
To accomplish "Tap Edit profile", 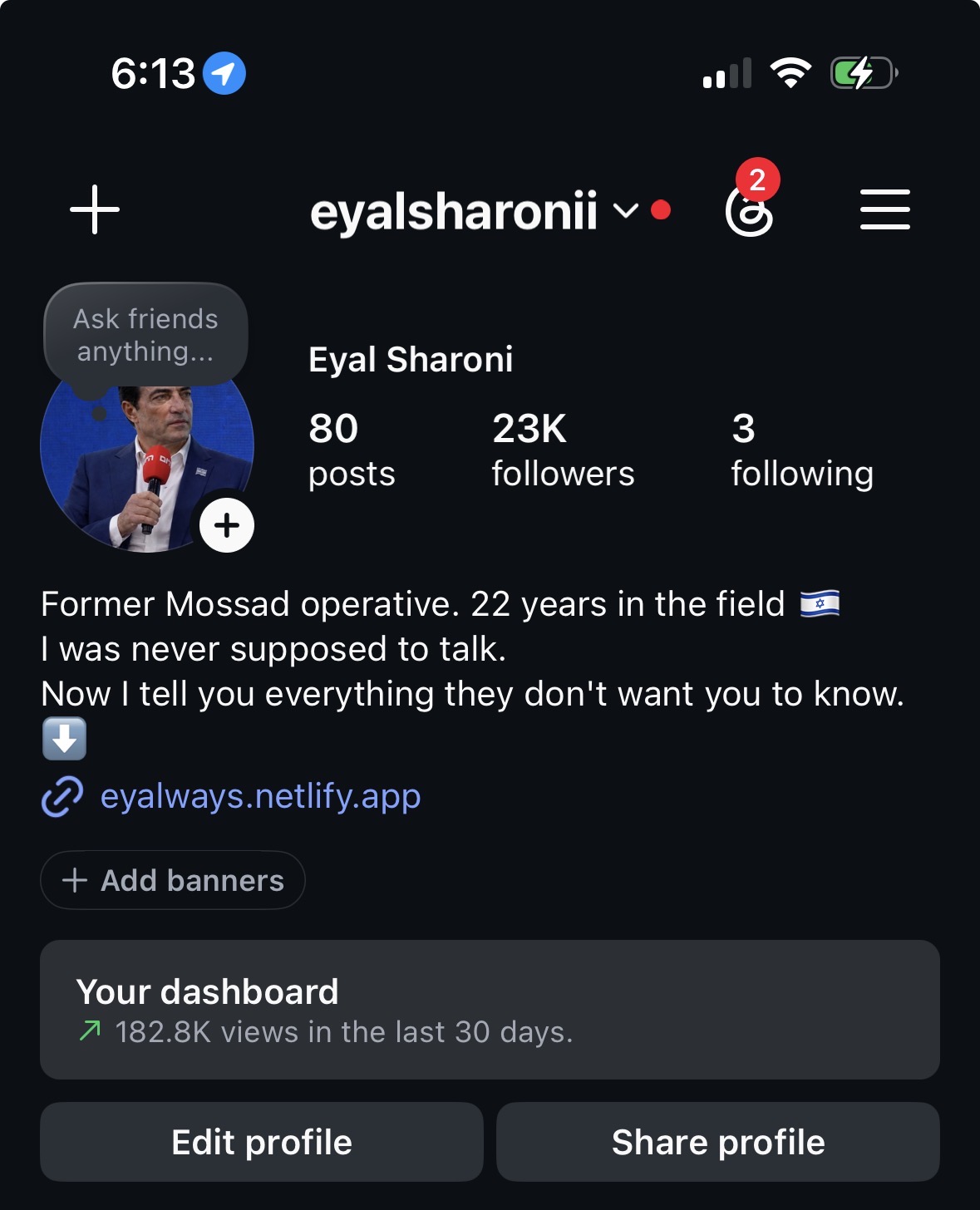I will click(x=262, y=1142).
